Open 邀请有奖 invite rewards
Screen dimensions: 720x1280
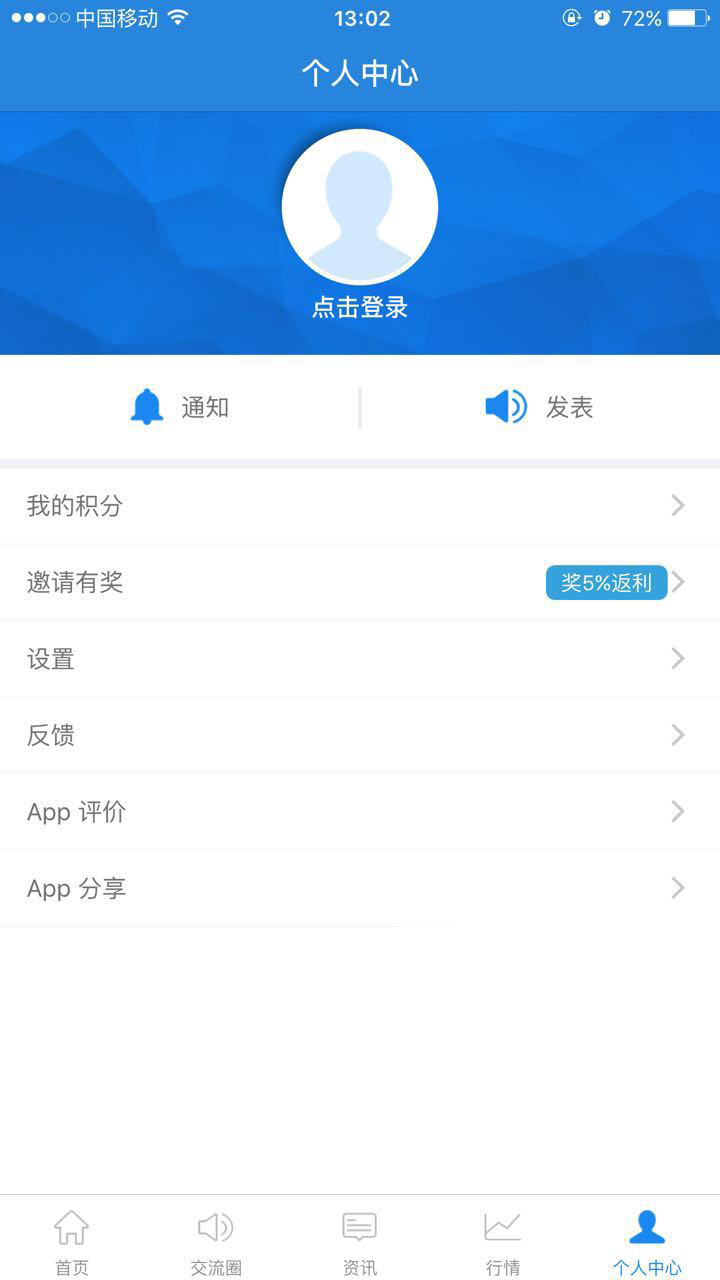point(360,583)
